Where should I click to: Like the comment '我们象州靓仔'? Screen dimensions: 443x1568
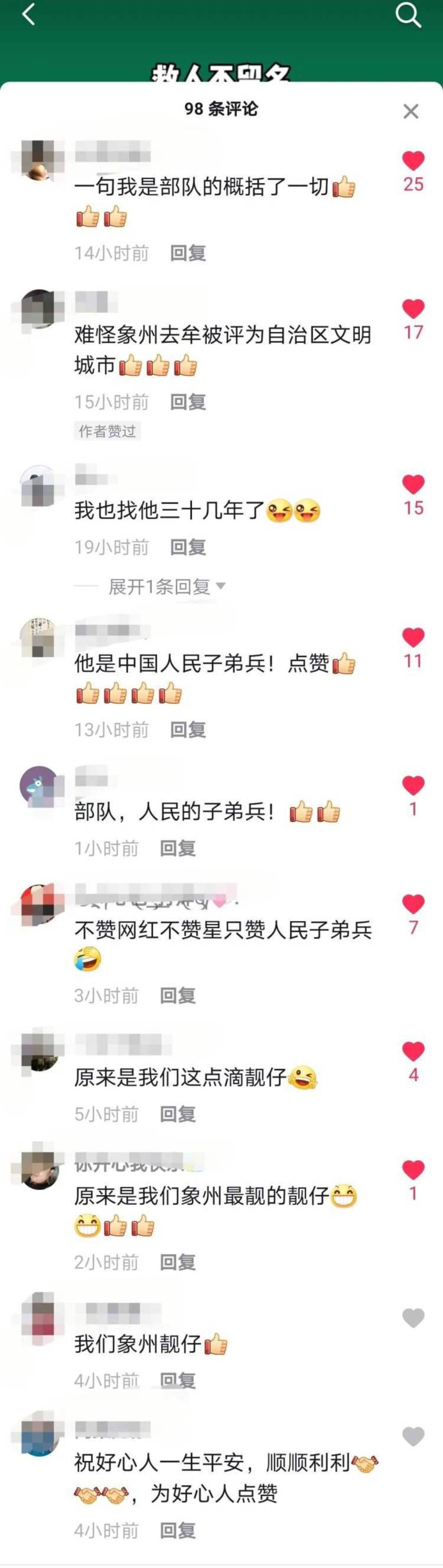point(413,1318)
